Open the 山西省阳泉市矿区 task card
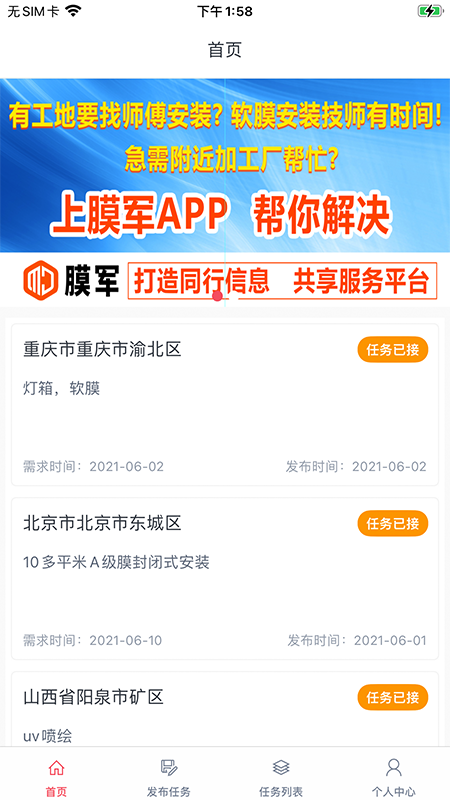Viewport: 450px width, 800px height. (225, 709)
